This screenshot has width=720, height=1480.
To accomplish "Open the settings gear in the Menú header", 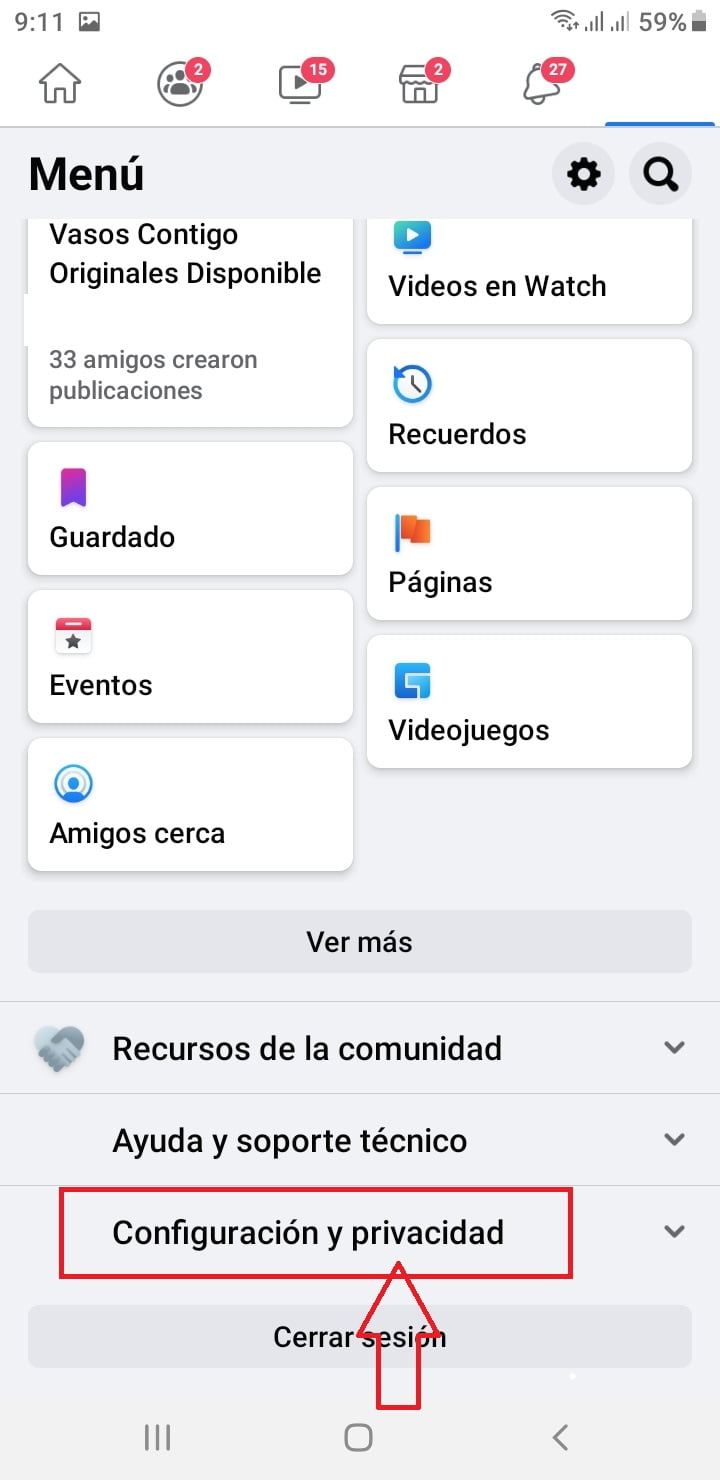I will pos(583,173).
